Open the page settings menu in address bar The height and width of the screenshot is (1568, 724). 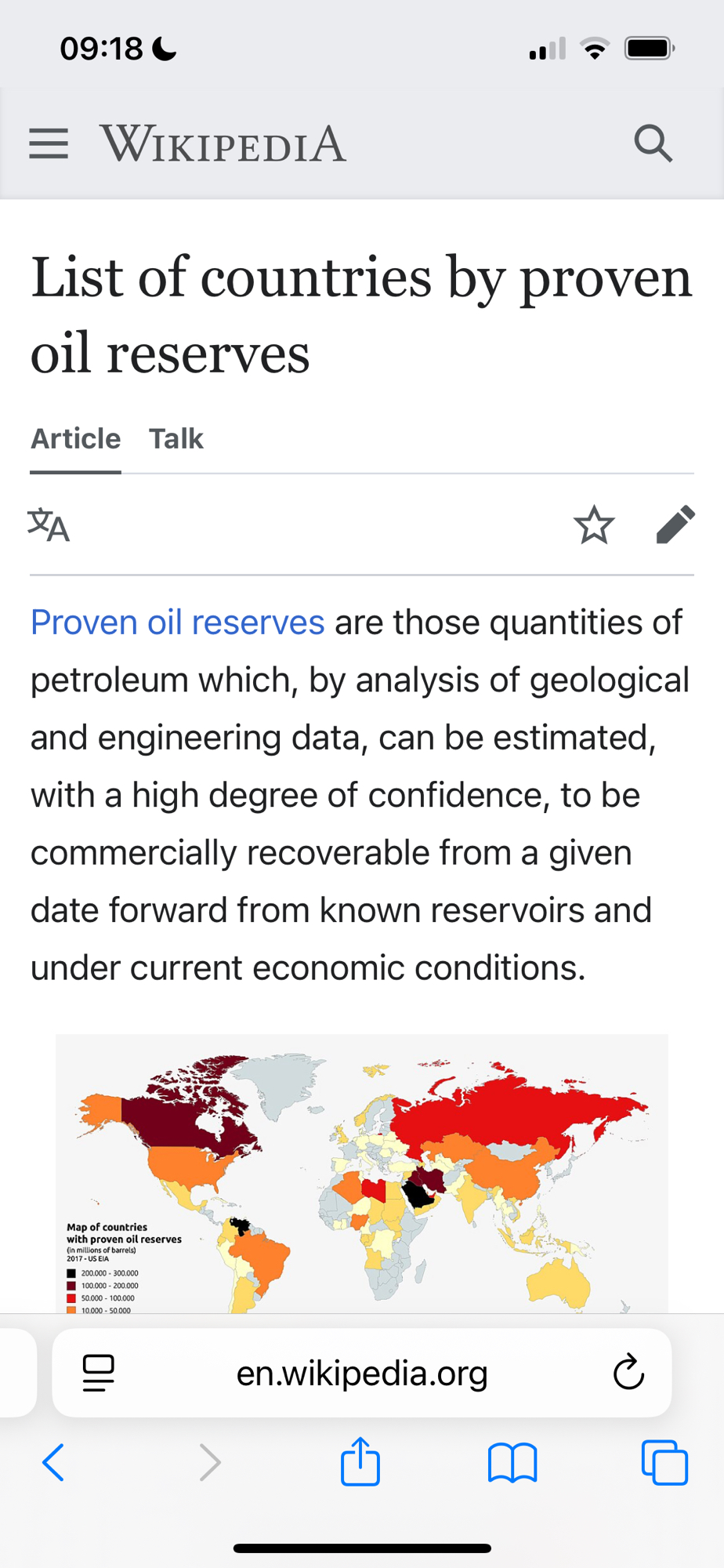99,1373
